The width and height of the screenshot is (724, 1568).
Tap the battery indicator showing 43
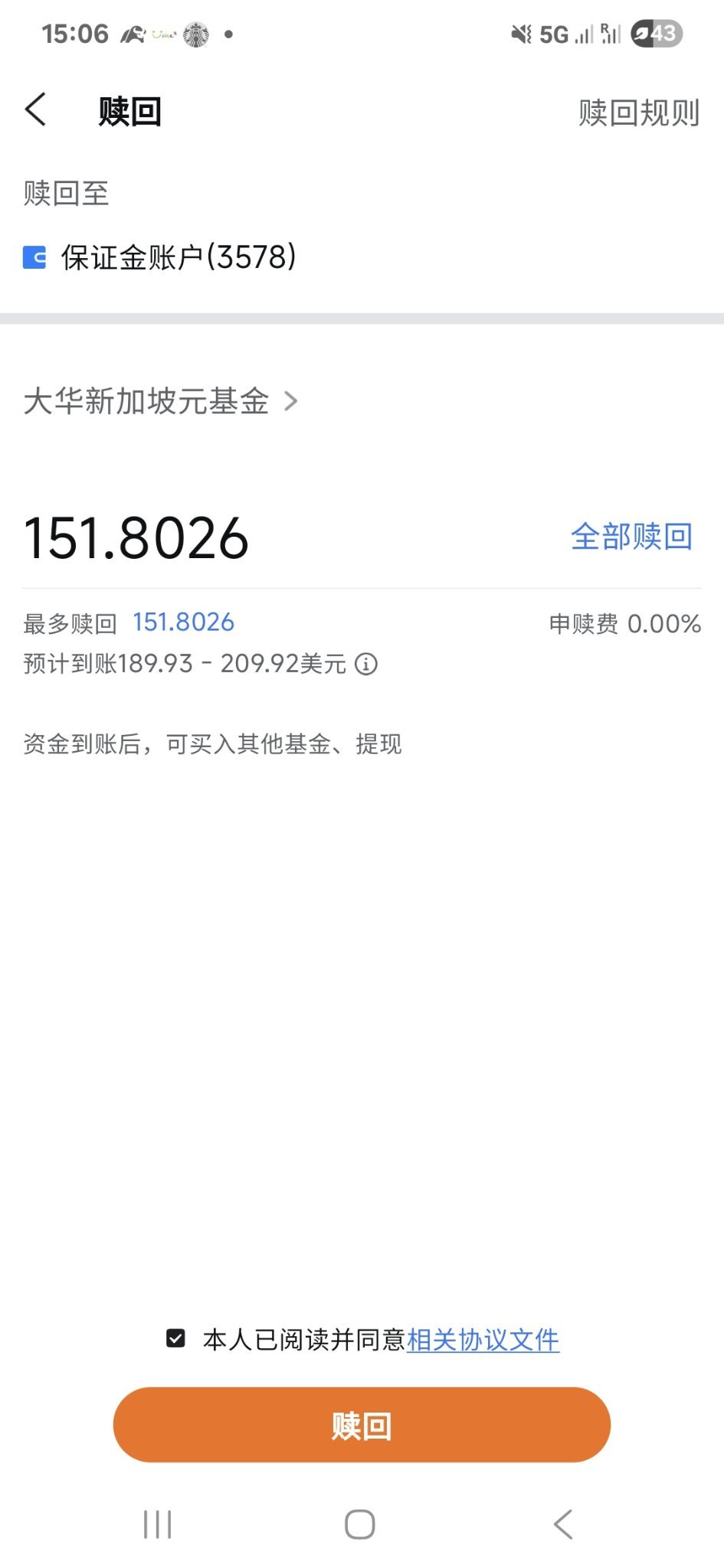point(655,33)
